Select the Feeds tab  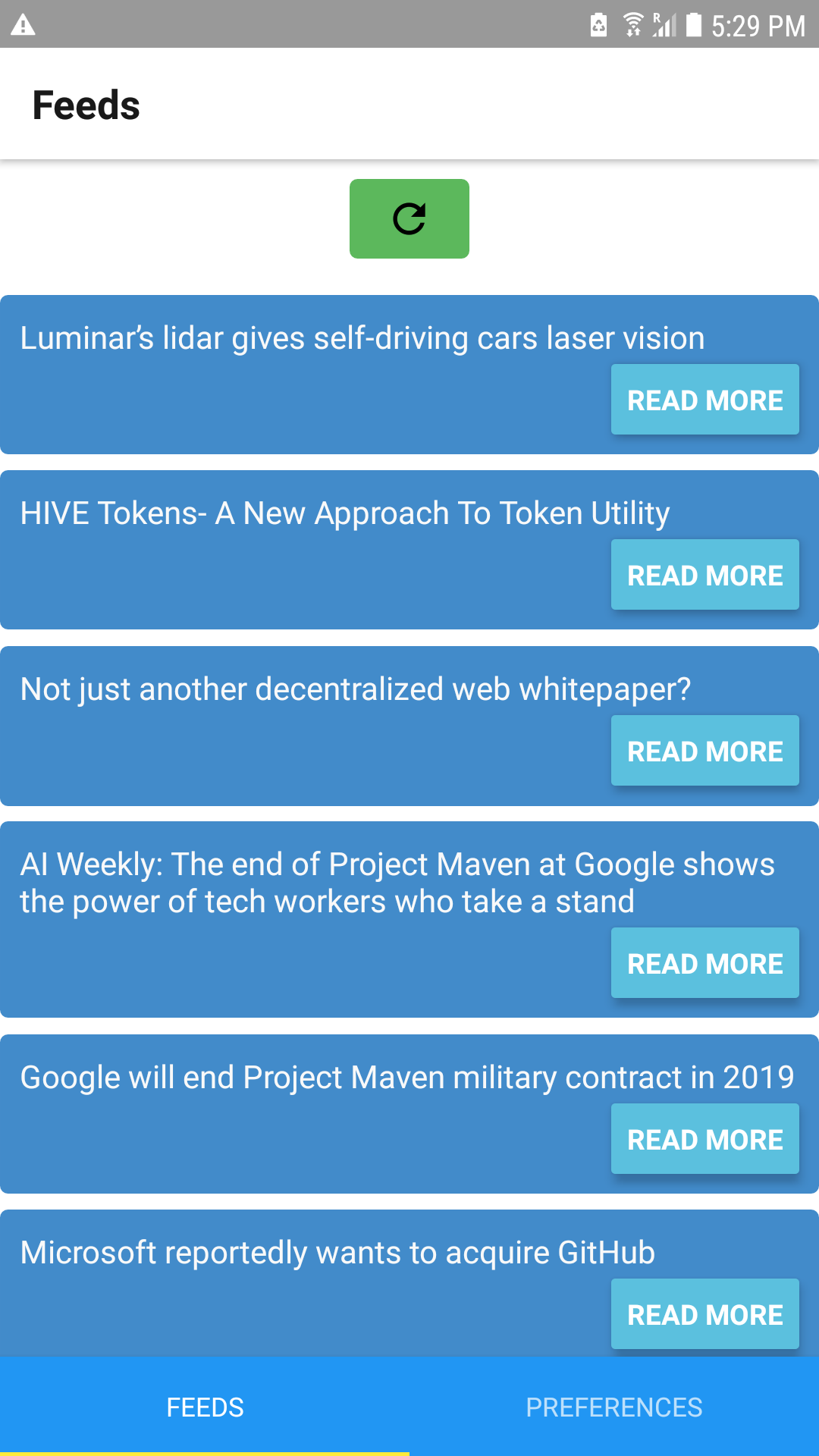pos(205,1407)
